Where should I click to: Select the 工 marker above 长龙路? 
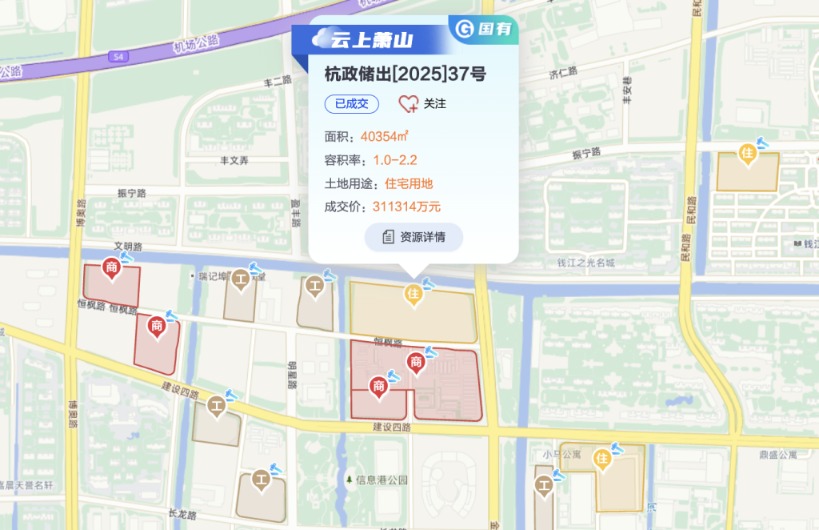[x=261, y=479]
